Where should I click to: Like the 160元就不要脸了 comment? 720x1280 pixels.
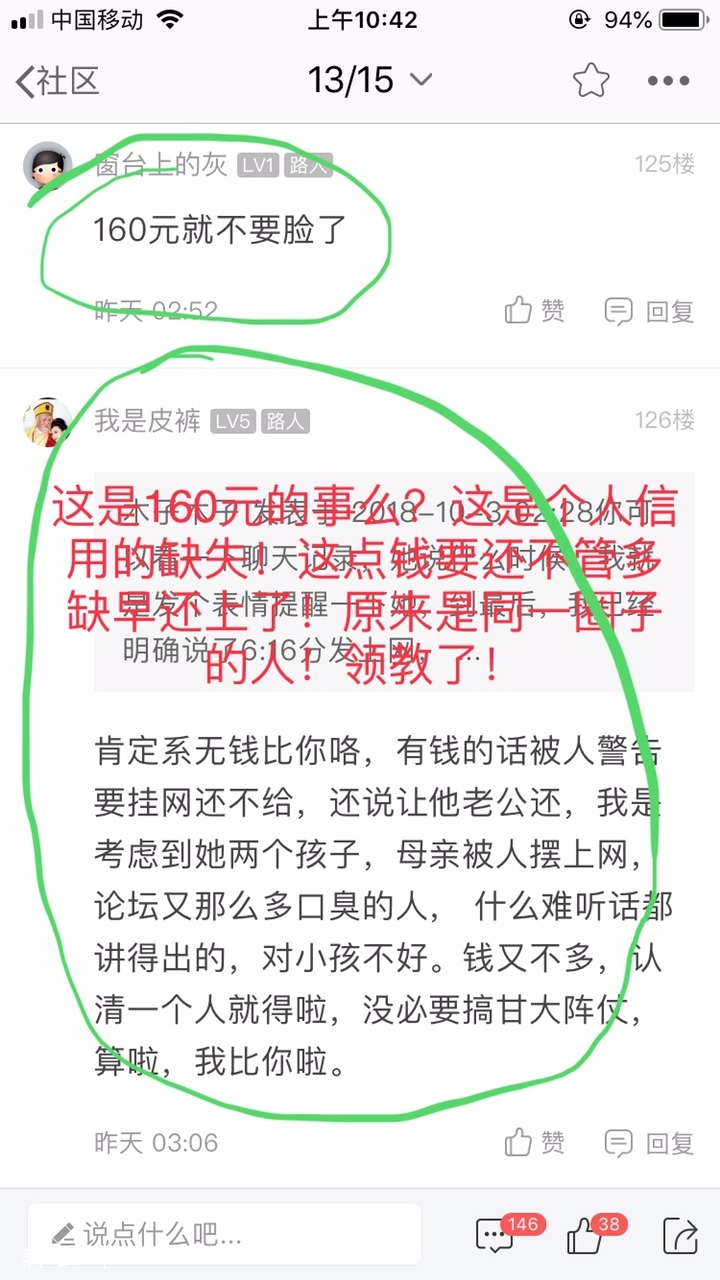535,311
